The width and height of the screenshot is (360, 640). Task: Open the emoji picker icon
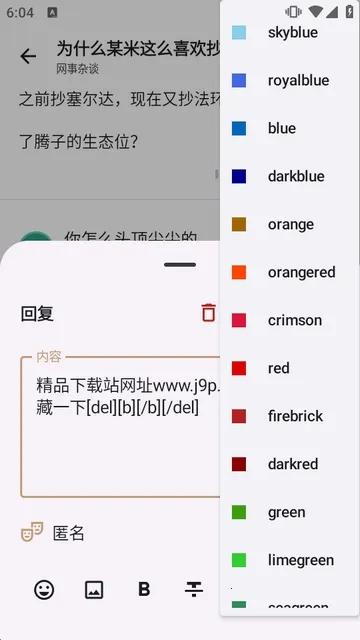44,590
